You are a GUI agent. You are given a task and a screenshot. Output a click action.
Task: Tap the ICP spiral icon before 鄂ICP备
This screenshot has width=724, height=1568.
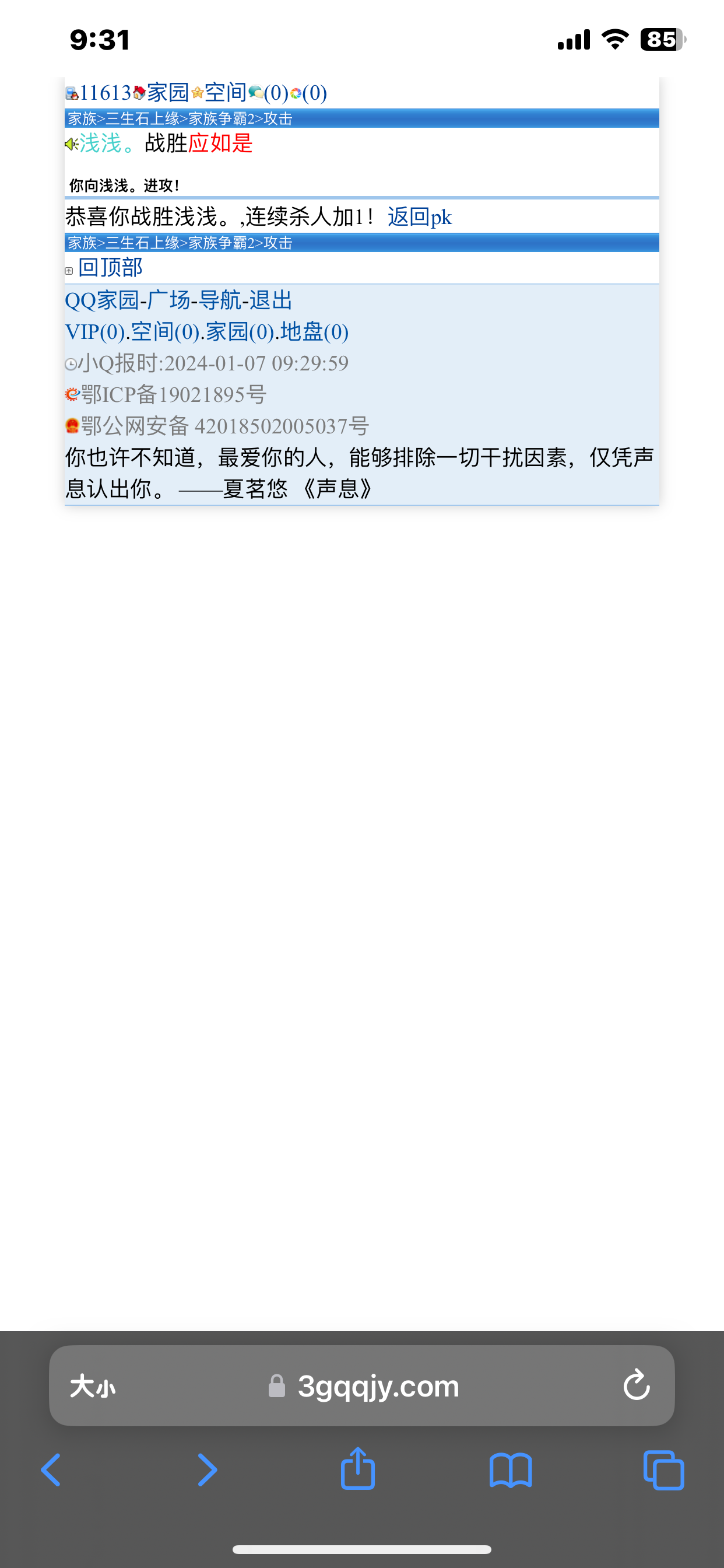tap(72, 394)
